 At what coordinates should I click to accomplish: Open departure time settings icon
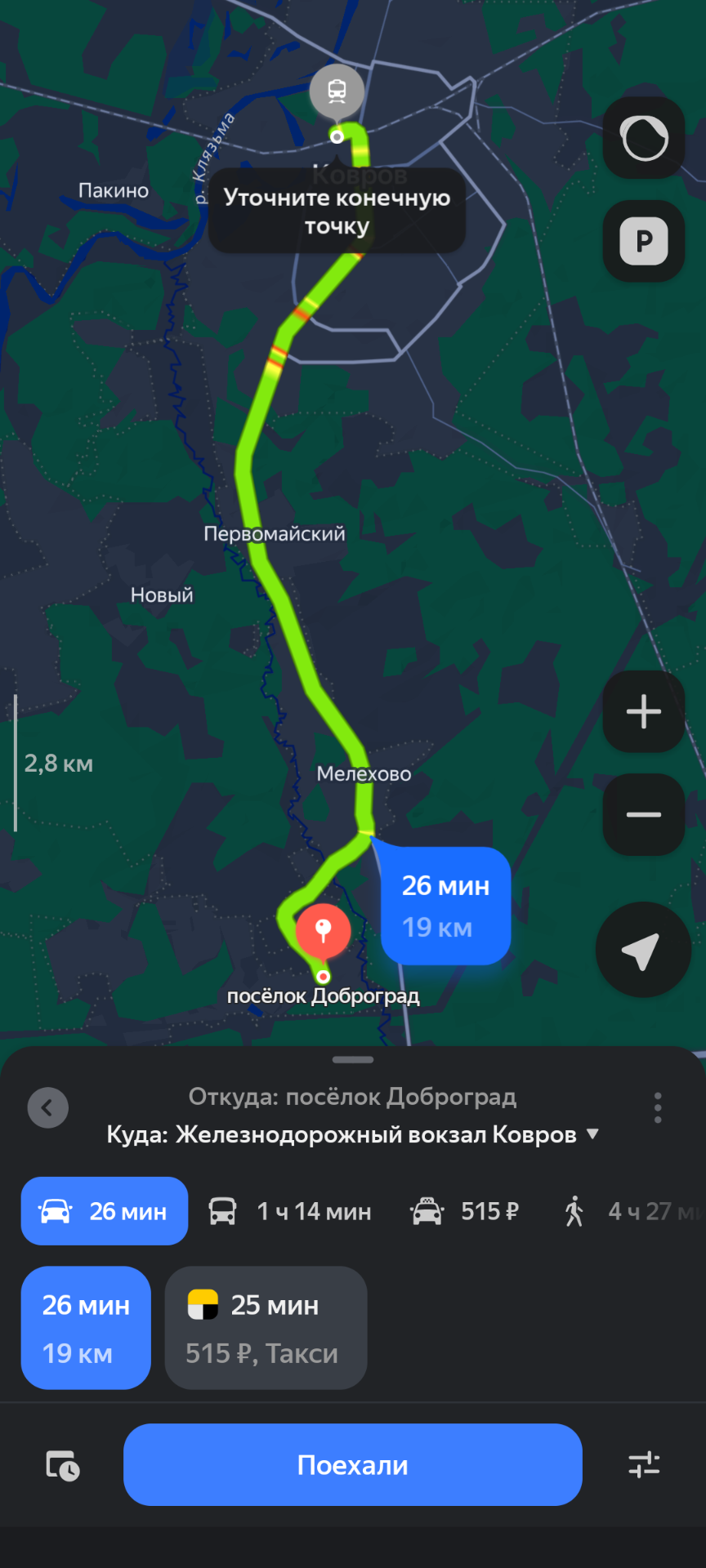(x=62, y=1465)
